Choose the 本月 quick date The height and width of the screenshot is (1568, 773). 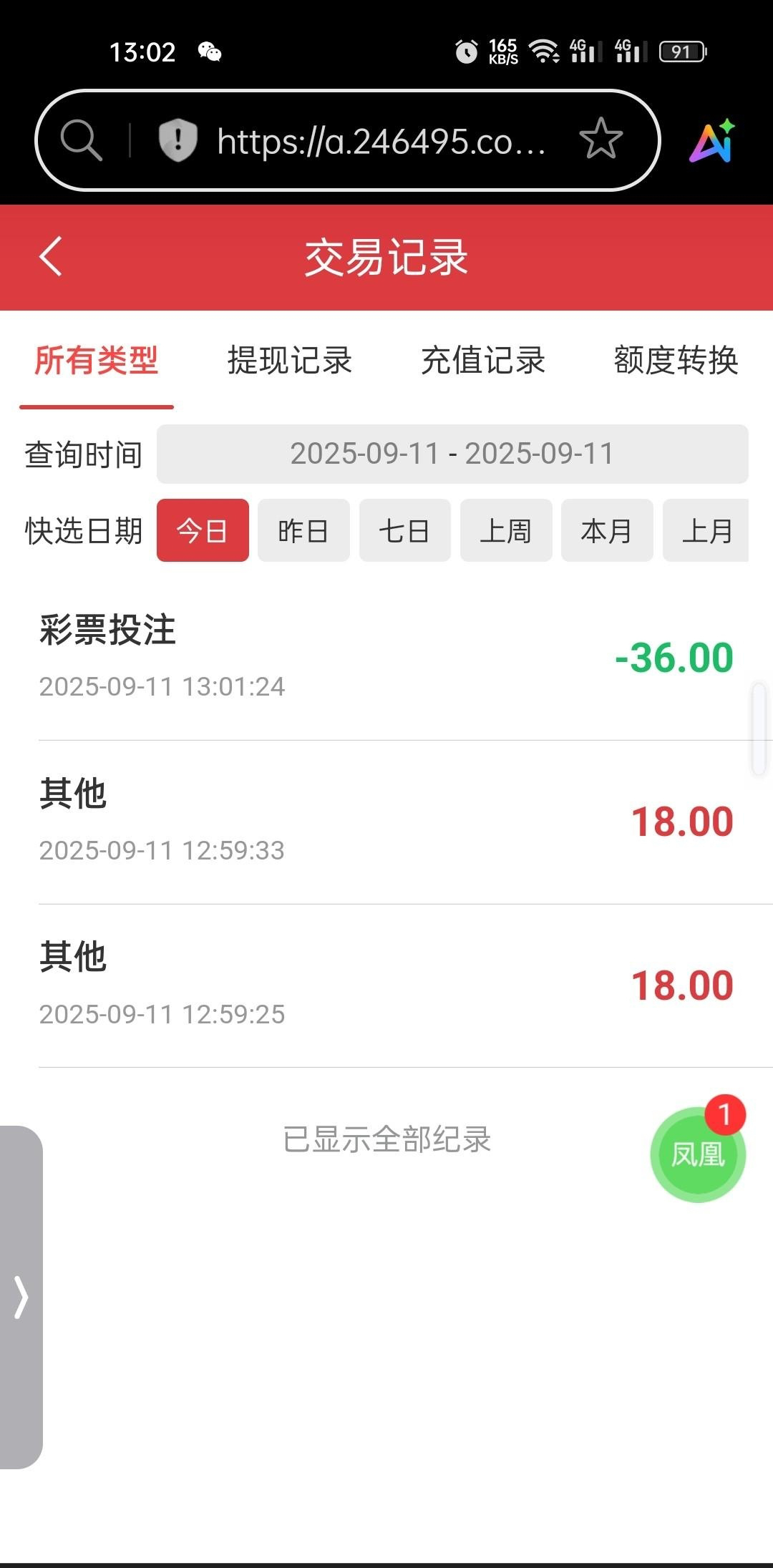click(x=607, y=531)
